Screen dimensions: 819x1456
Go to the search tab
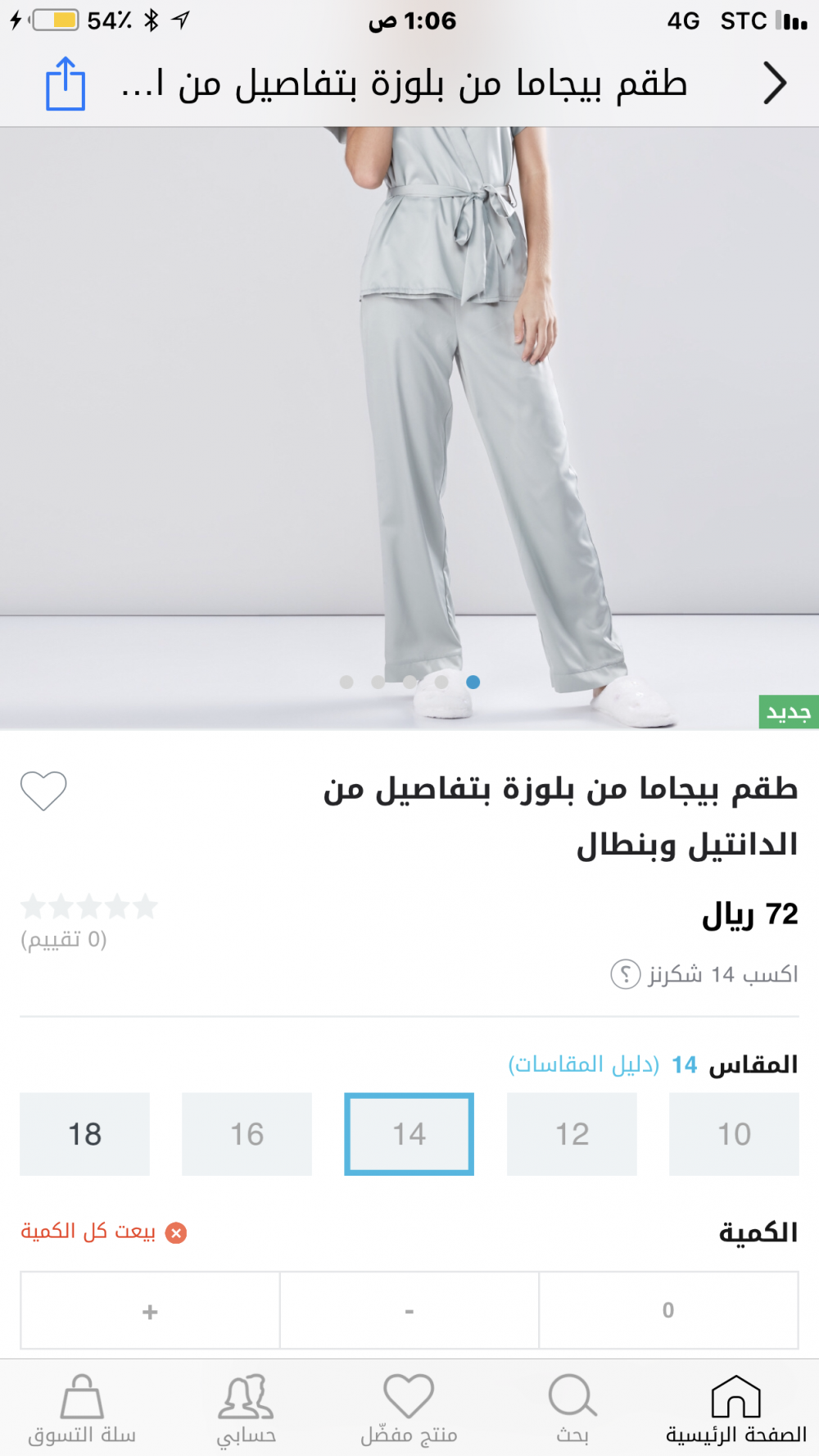pyautogui.click(x=572, y=1409)
